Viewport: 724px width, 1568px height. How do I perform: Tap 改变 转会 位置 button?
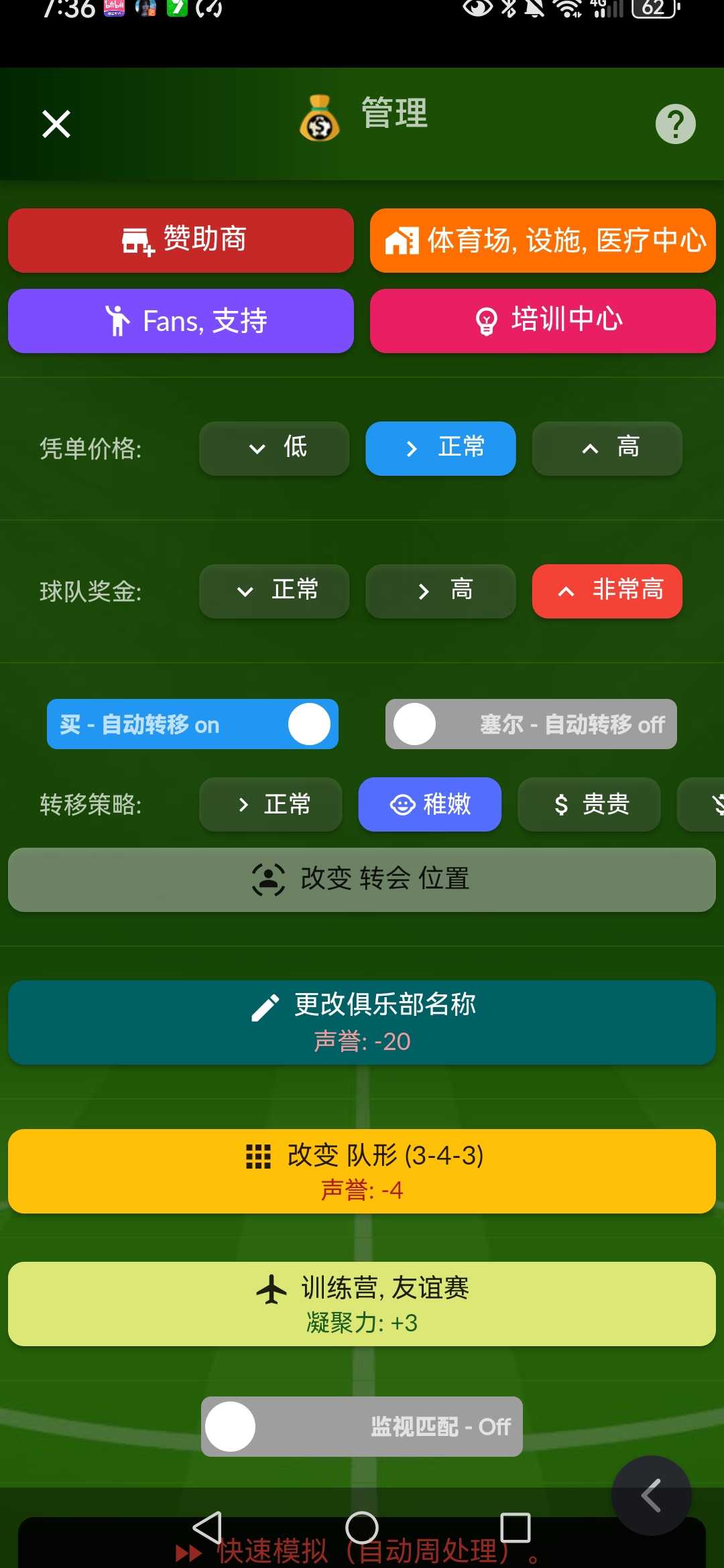click(x=362, y=879)
